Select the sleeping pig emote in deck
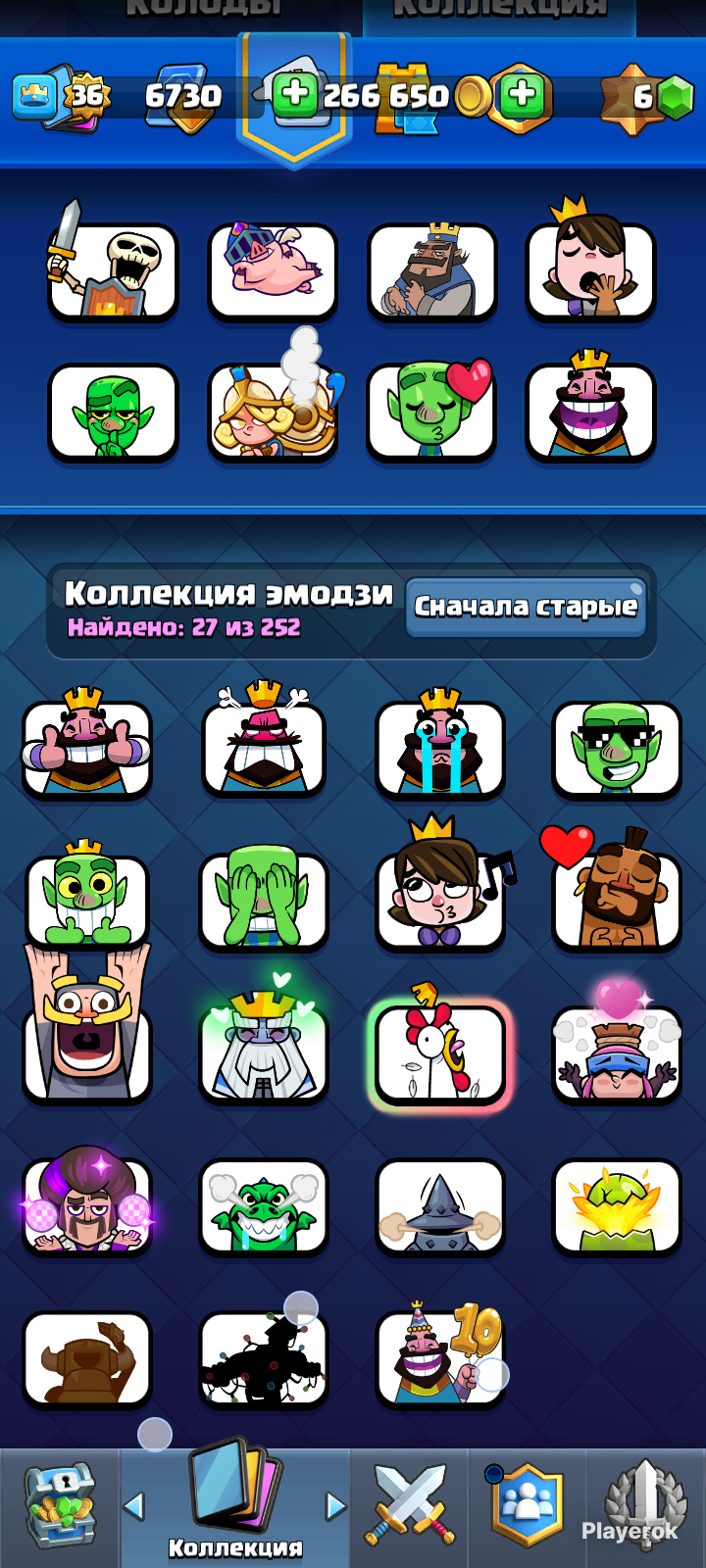Screen dimensions: 706x1568 [273, 269]
